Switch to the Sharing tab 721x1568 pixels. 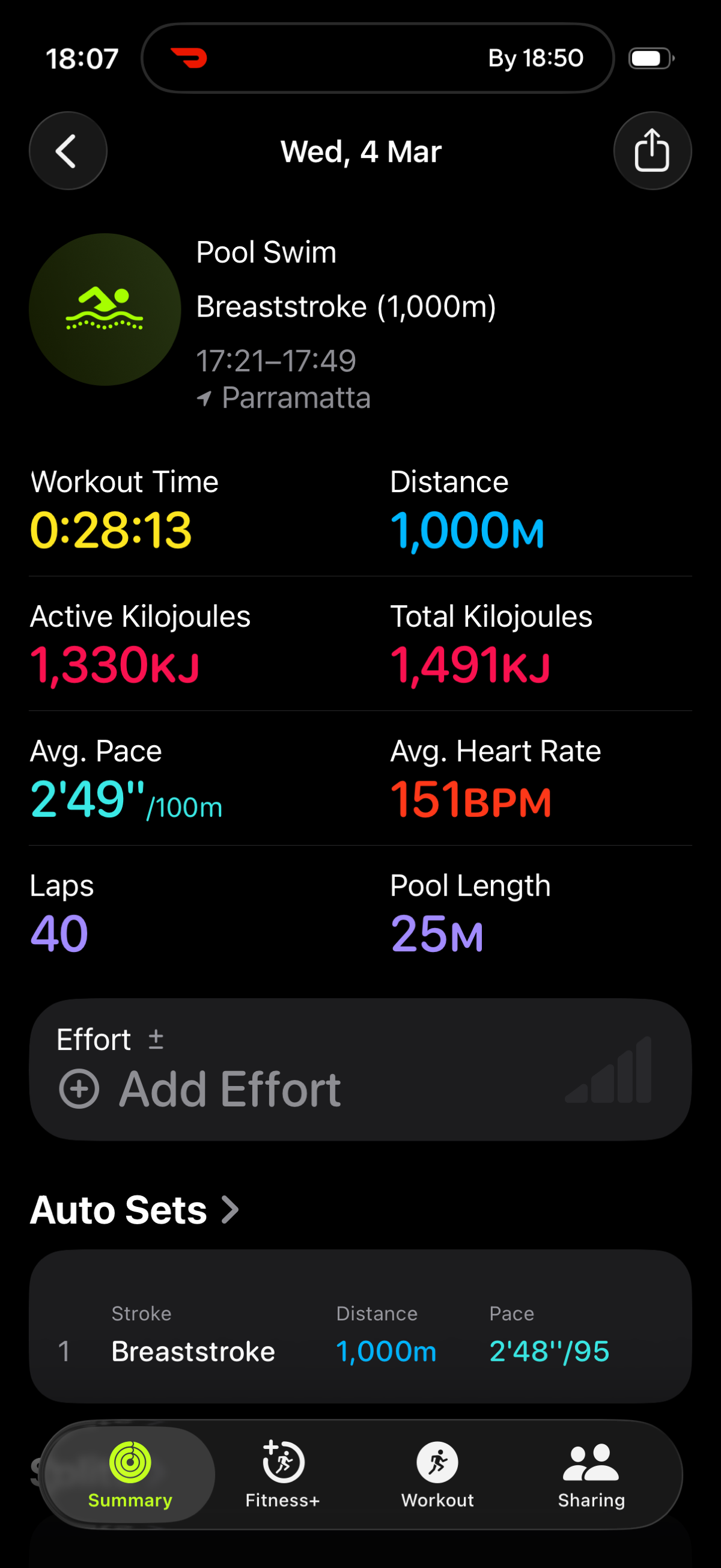point(591,1474)
